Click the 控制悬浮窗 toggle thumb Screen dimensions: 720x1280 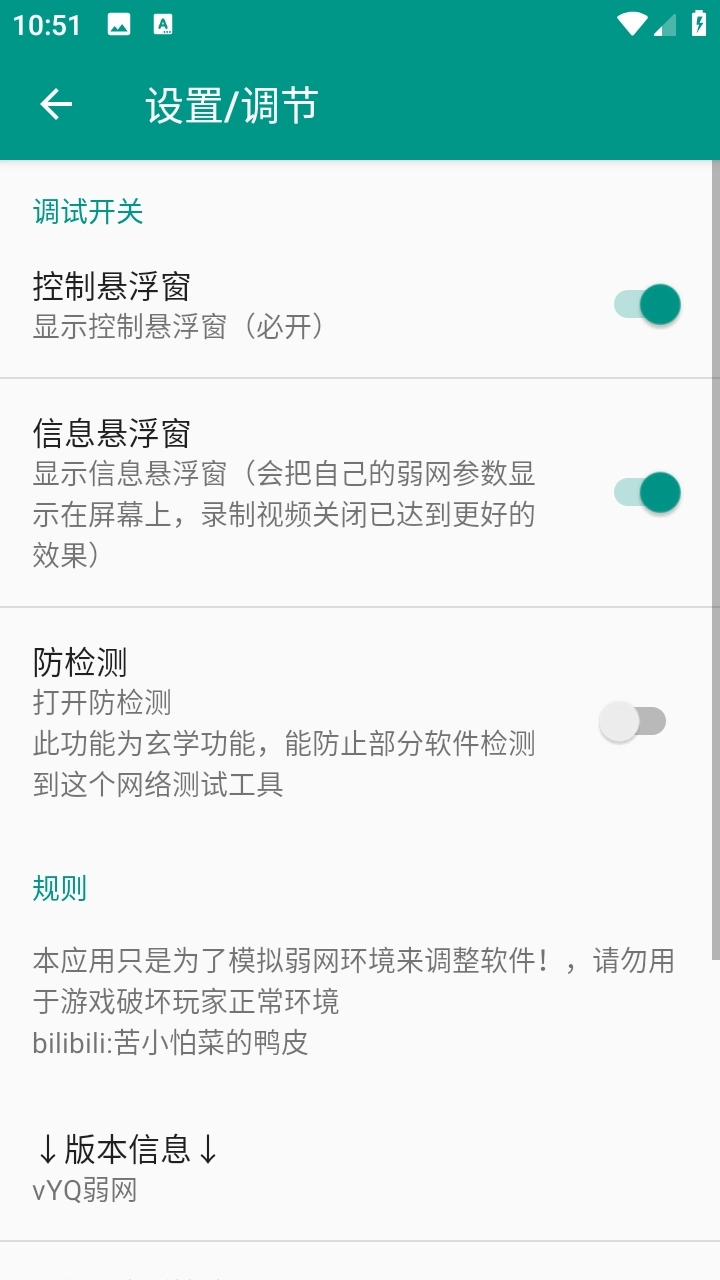tap(658, 303)
